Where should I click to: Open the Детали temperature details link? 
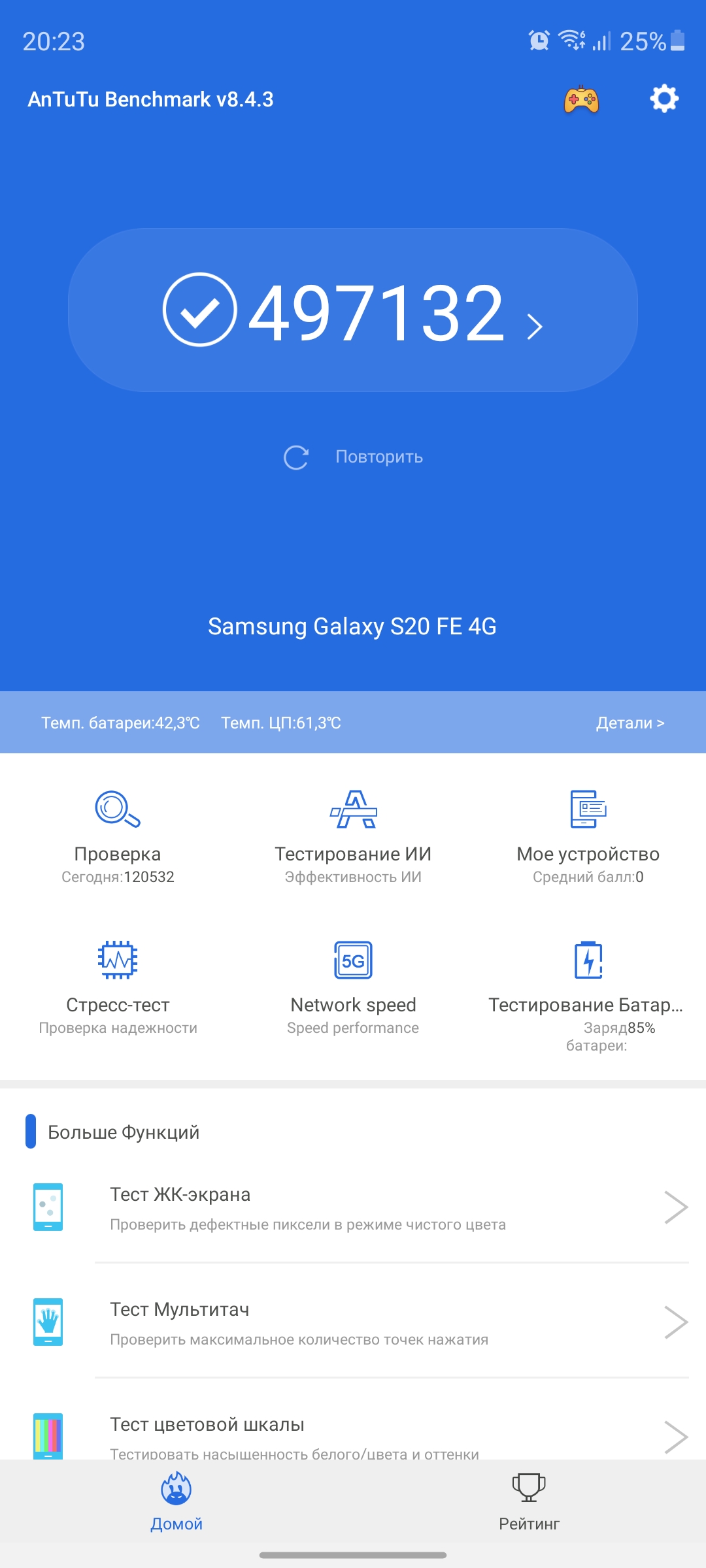630,723
